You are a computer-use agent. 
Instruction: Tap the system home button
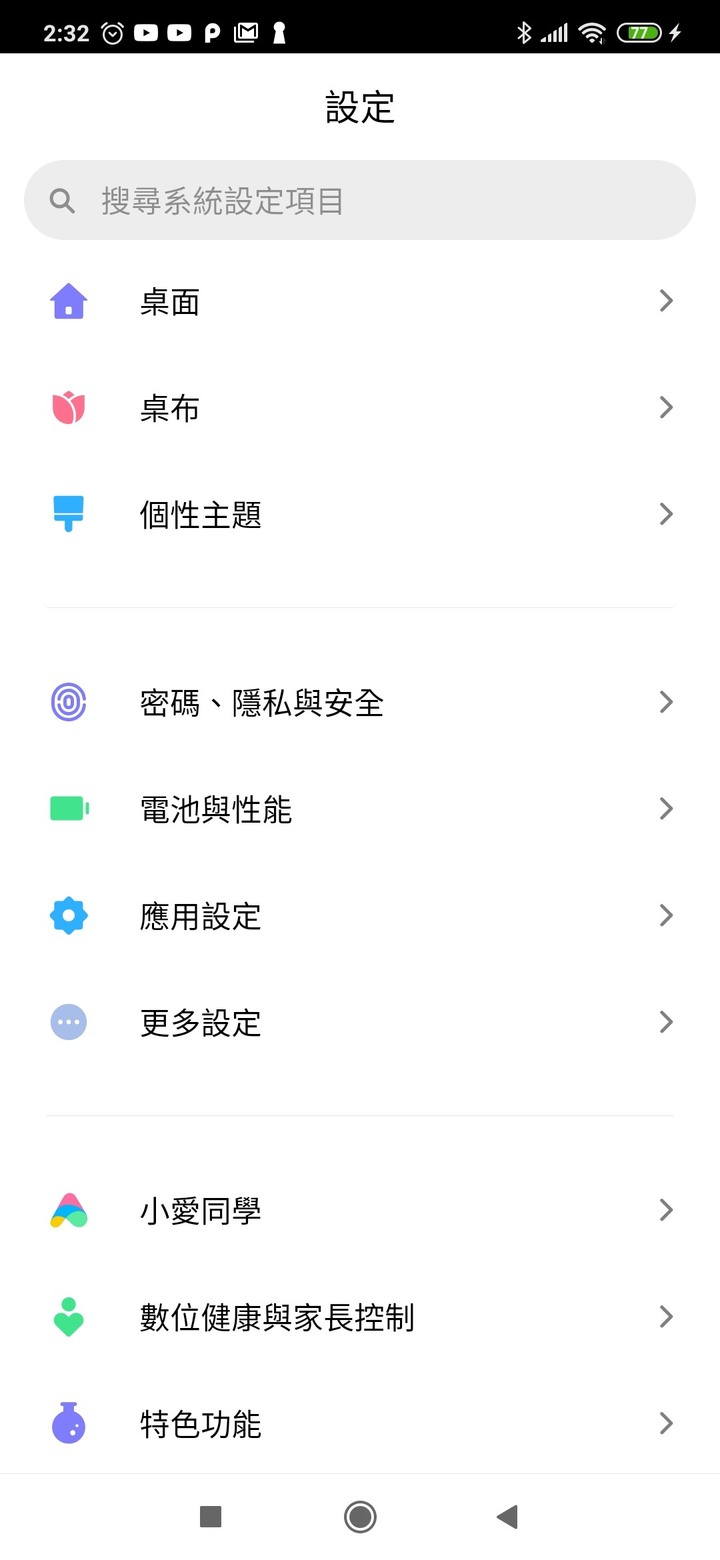coord(360,1517)
